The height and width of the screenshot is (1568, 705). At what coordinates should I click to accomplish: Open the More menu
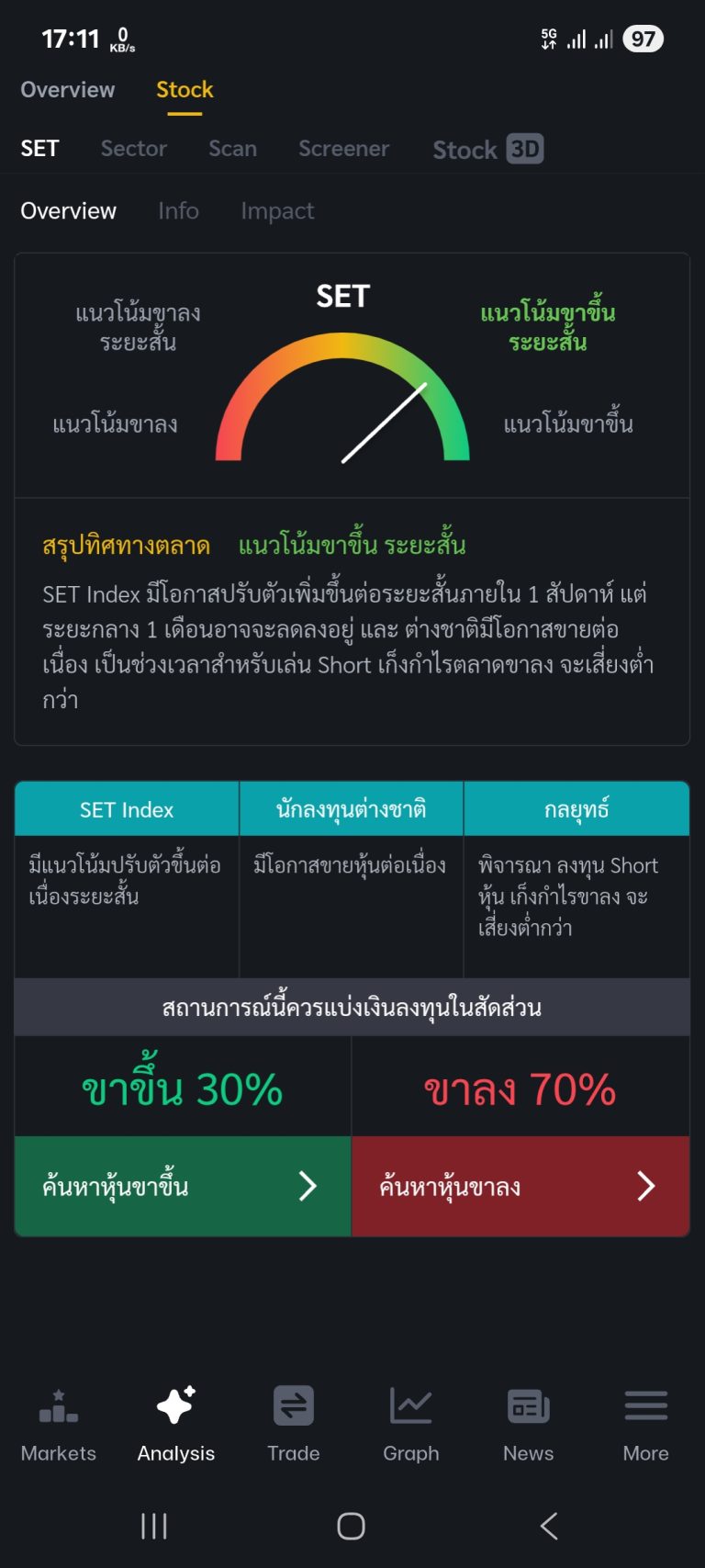(645, 1424)
